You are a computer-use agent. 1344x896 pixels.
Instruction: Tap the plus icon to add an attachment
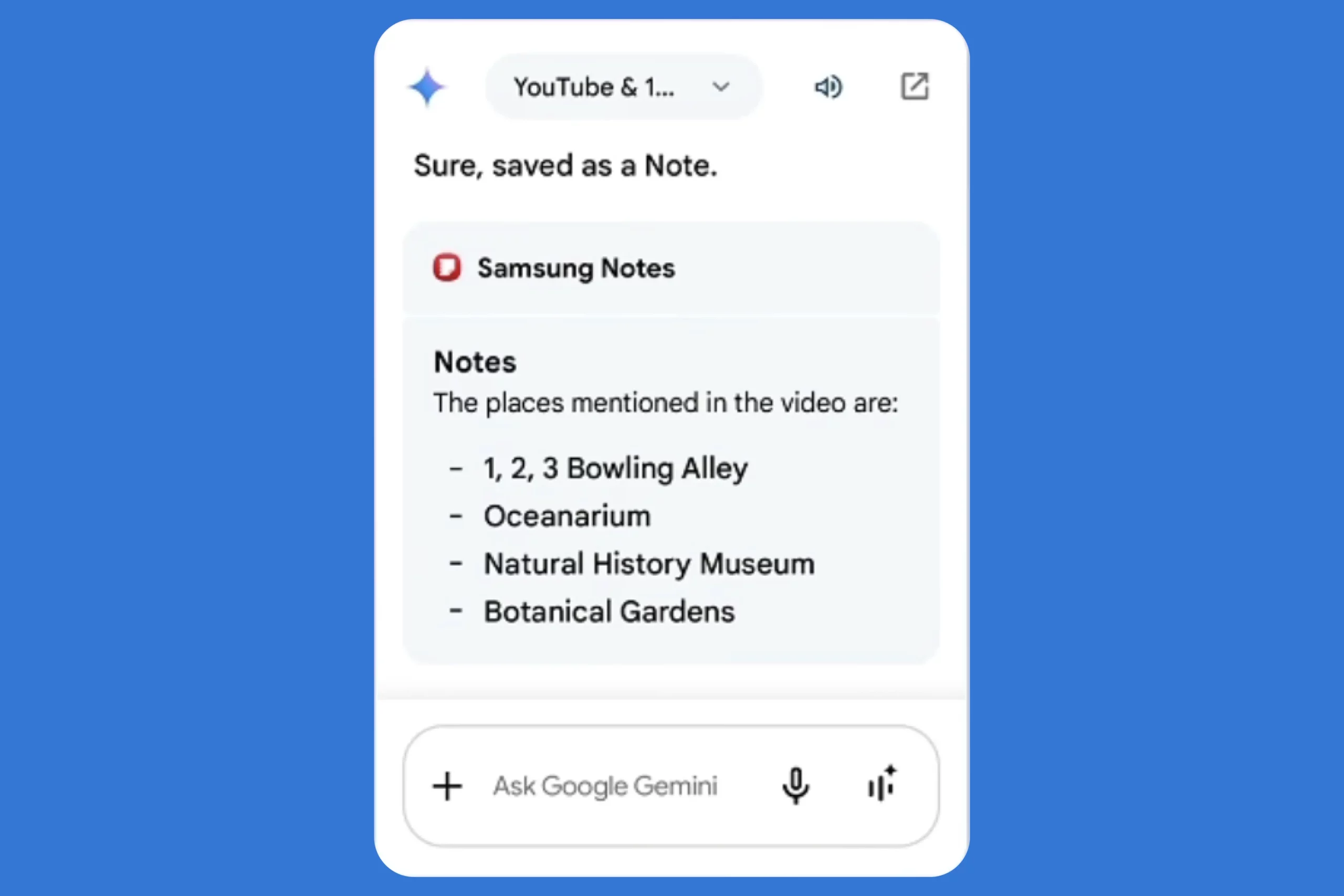[447, 786]
